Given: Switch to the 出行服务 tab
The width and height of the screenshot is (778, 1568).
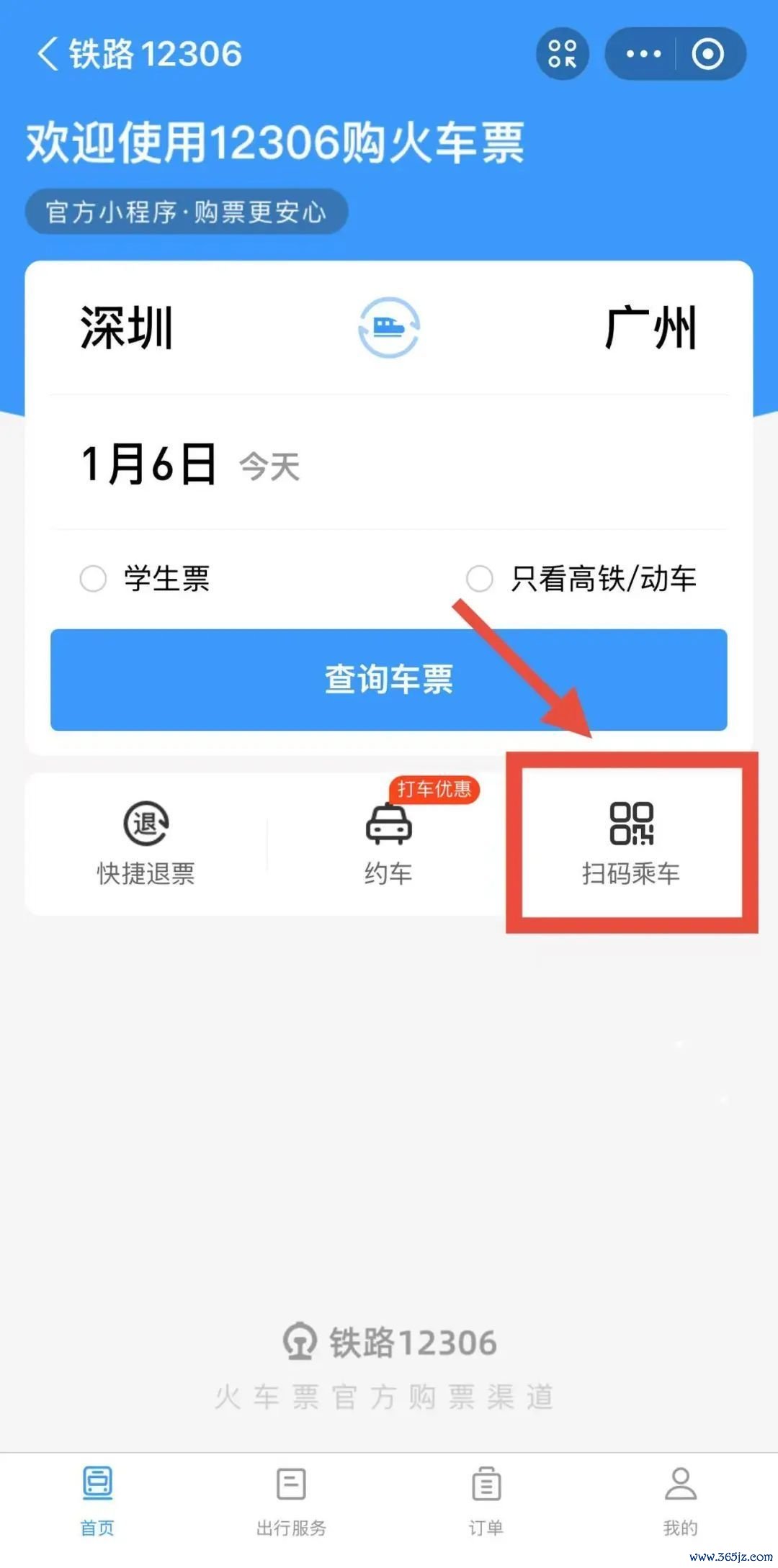Looking at the screenshot, I should point(292,1500).
